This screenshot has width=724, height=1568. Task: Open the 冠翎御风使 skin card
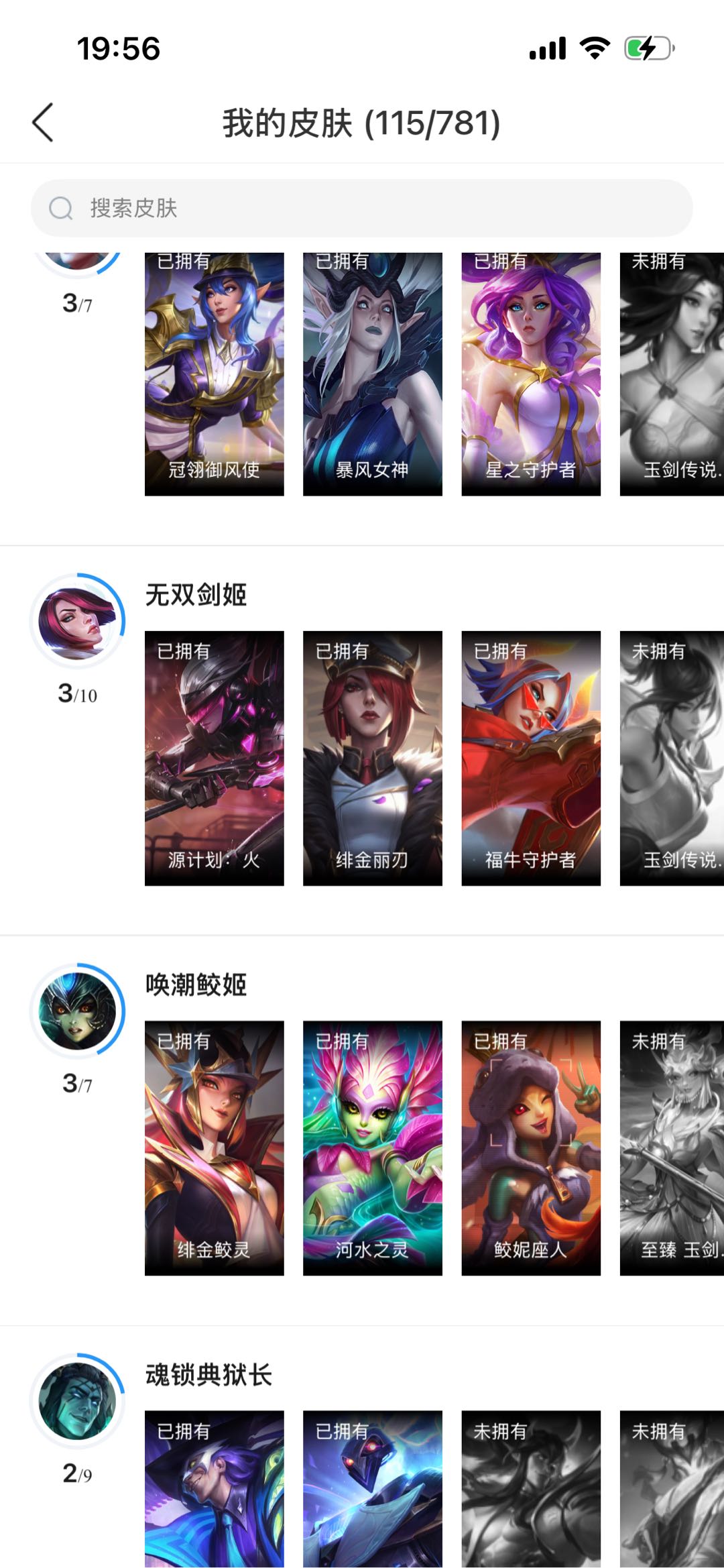(215, 374)
